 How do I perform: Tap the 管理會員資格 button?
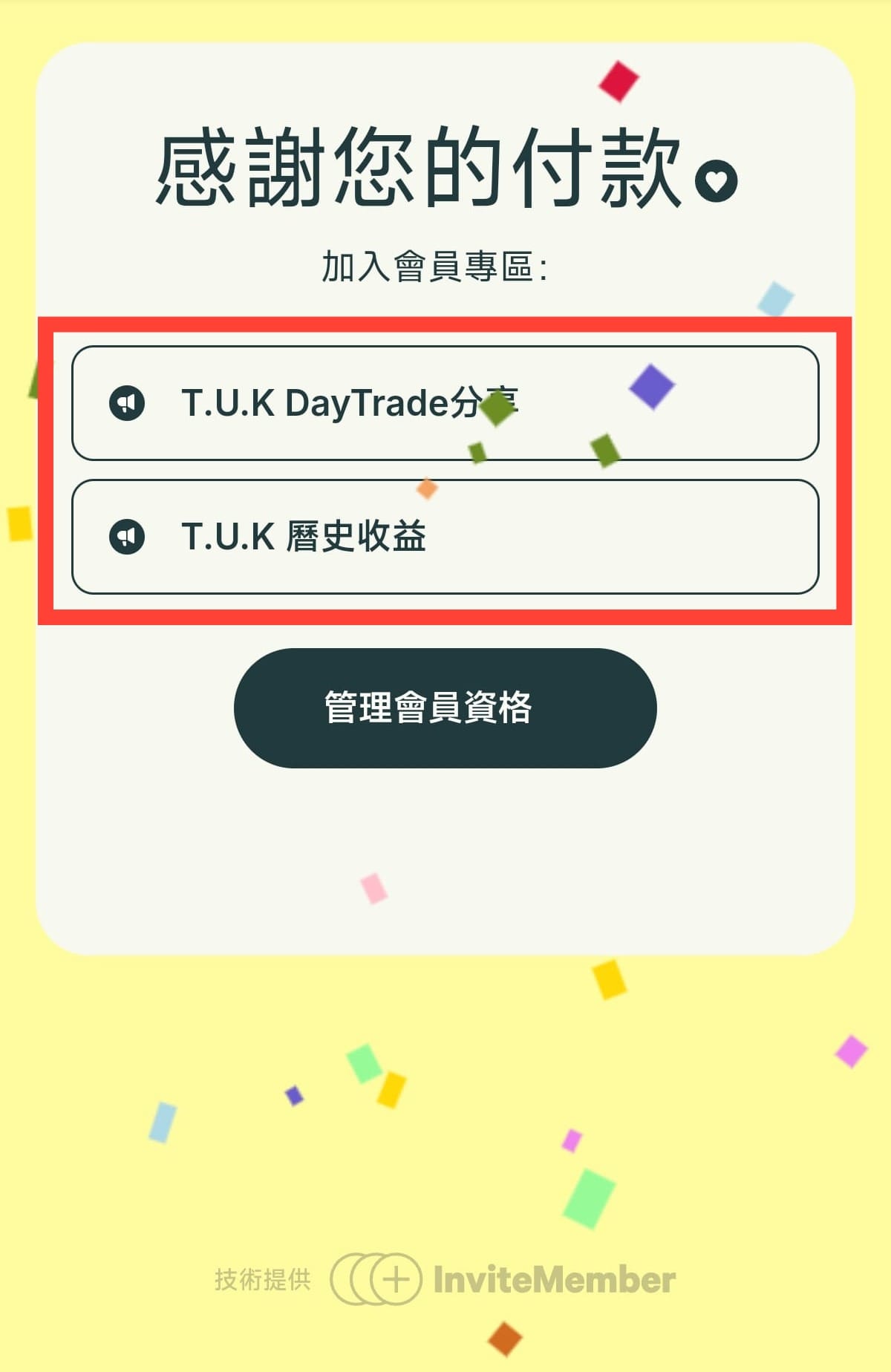tap(445, 708)
